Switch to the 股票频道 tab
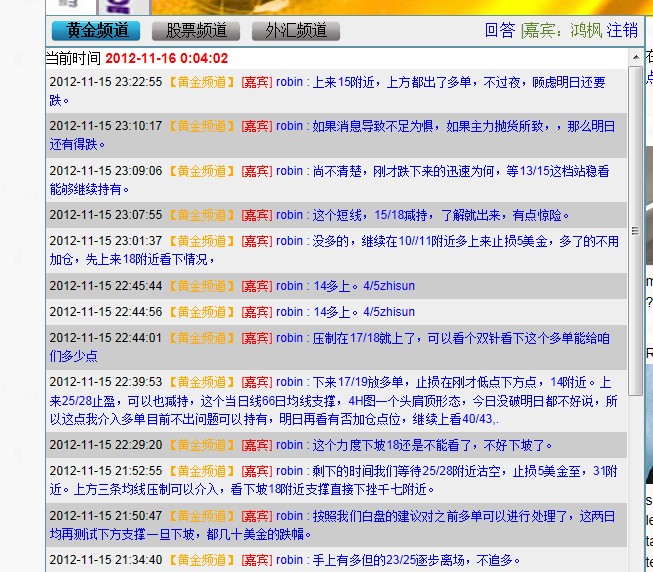 pyautogui.click(x=196, y=30)
